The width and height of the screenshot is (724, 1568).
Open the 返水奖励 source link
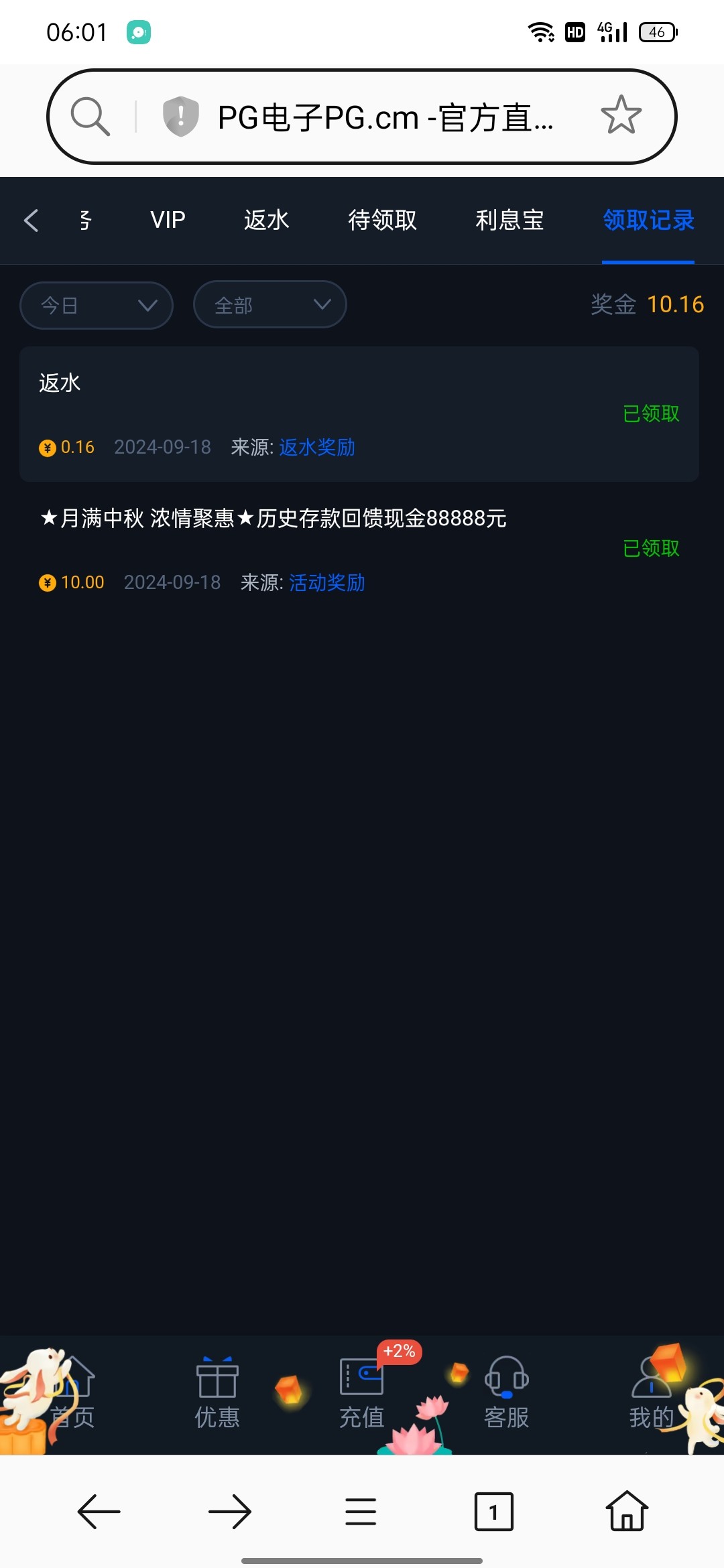316,447
